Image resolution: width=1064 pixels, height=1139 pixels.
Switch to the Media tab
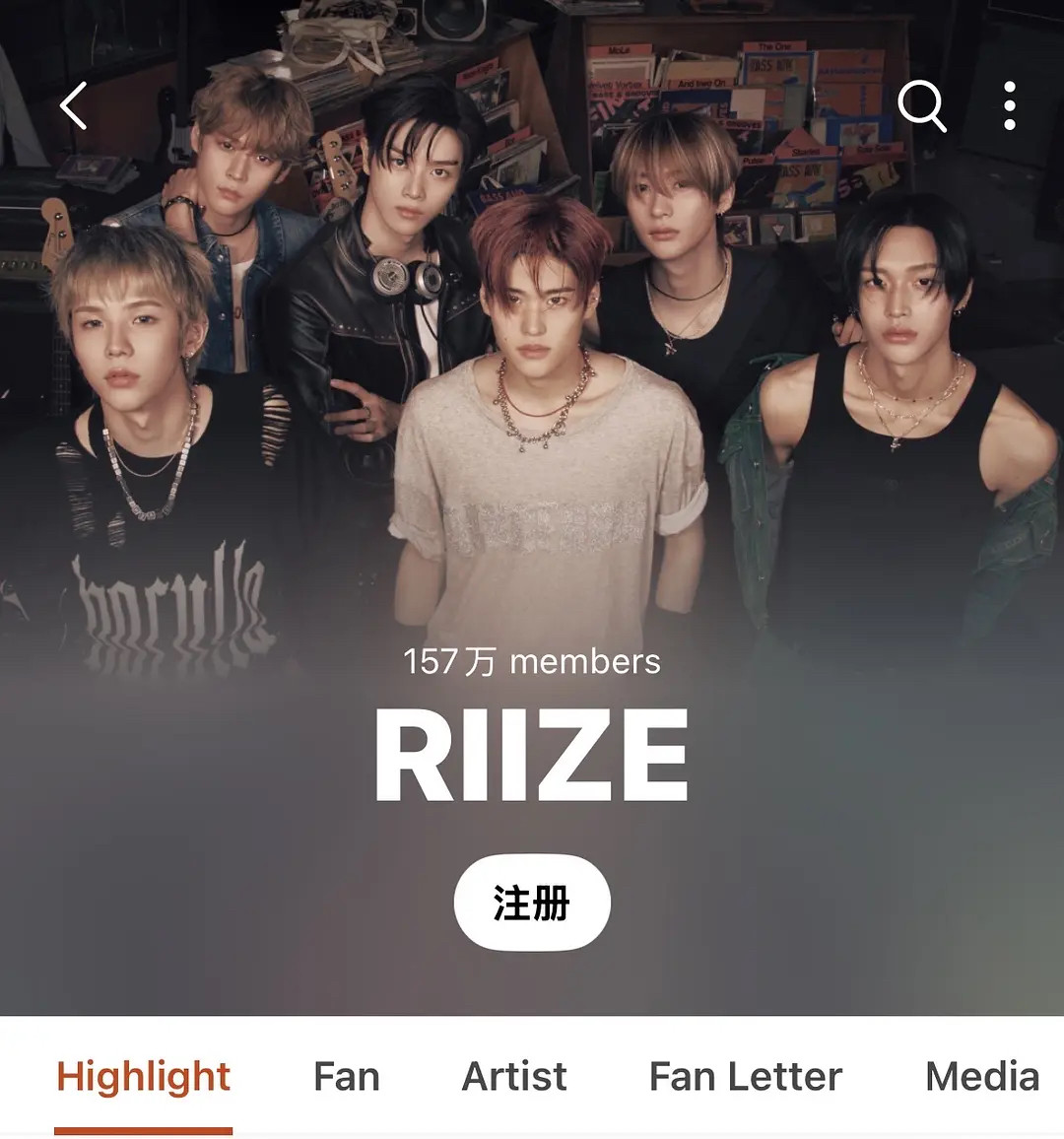coord(982,1077)
